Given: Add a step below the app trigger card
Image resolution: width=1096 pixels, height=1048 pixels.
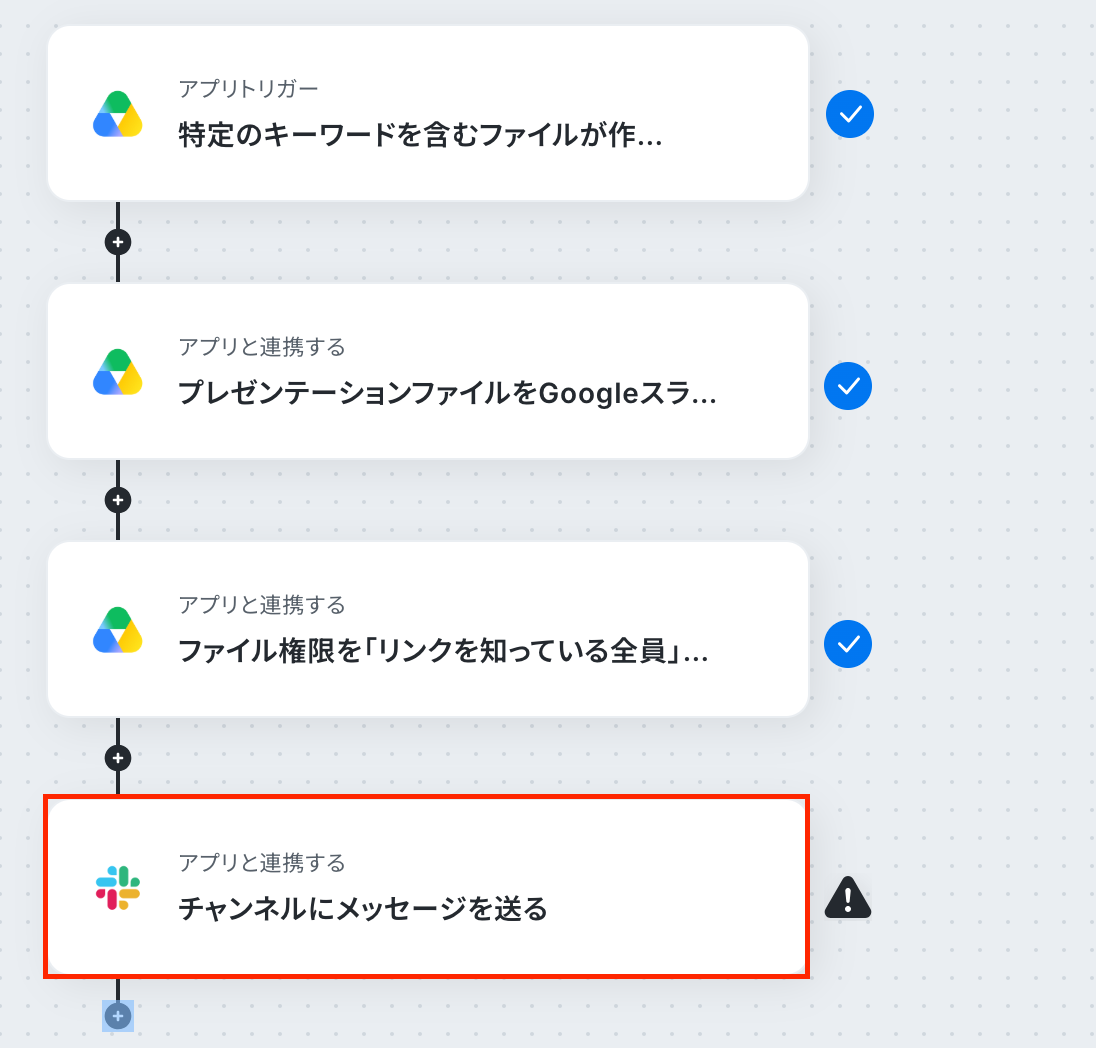Looking at the screenshot, I should pos(118,242).
